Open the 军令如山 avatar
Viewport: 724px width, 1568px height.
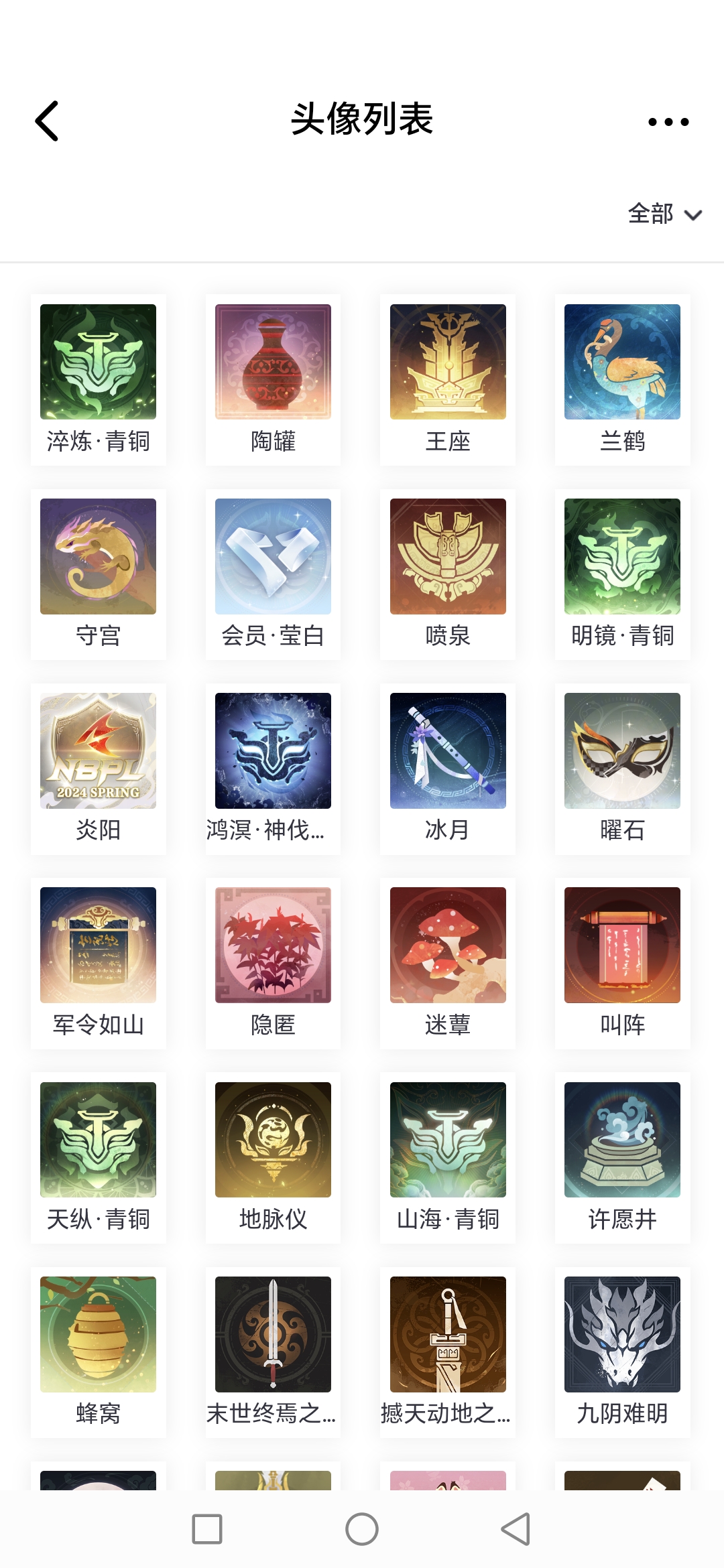(x=98, y=945)
